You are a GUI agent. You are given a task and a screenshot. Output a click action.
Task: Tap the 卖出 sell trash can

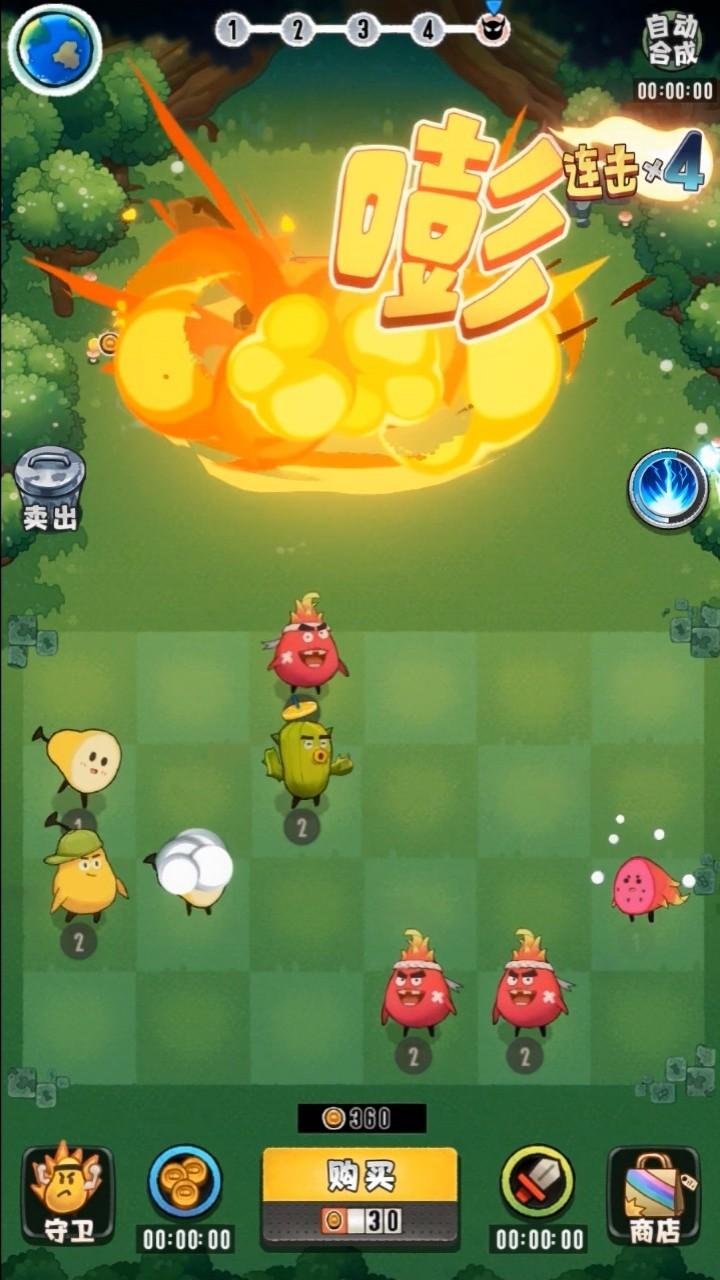(50, 487)
